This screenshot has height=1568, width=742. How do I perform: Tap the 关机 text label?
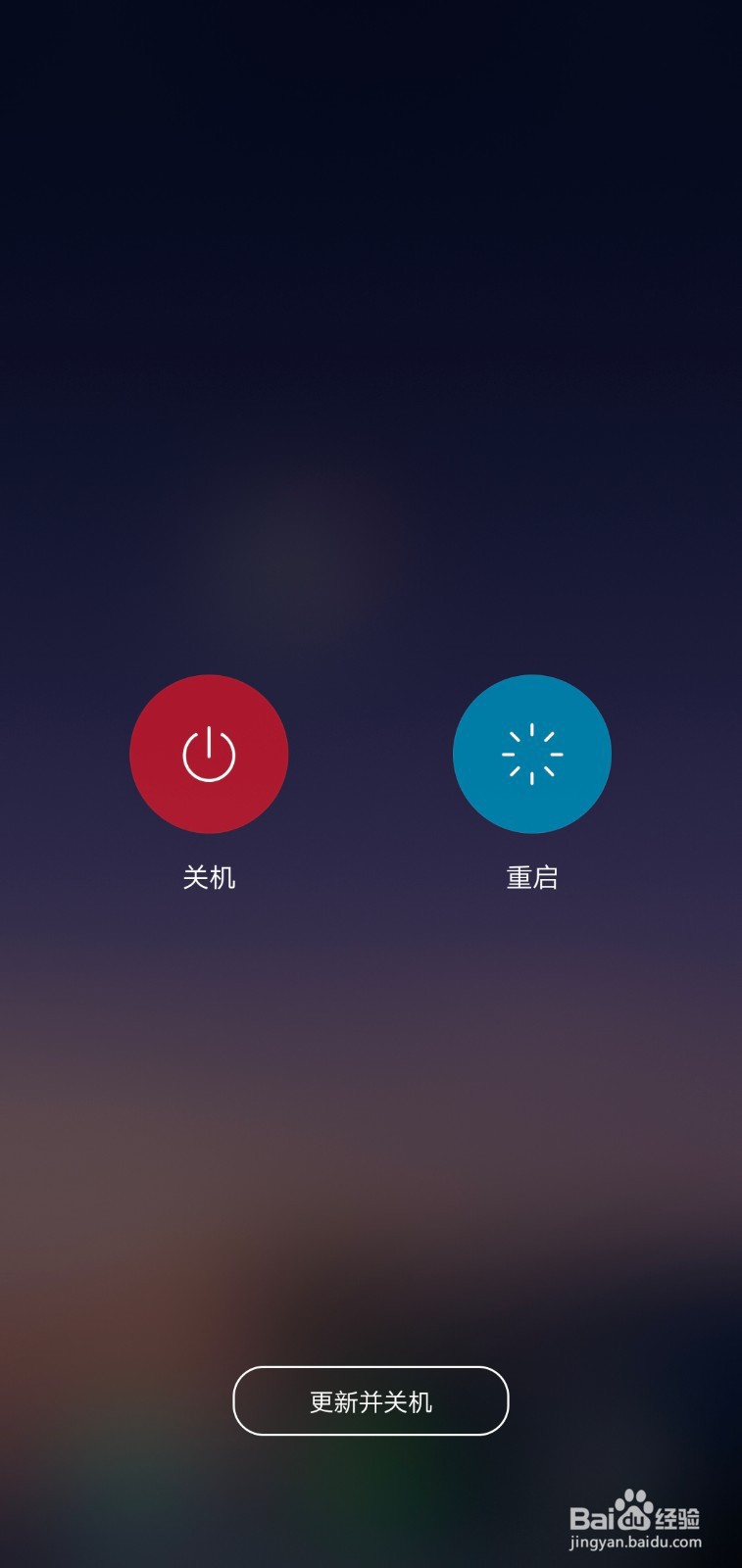(209, 878)
